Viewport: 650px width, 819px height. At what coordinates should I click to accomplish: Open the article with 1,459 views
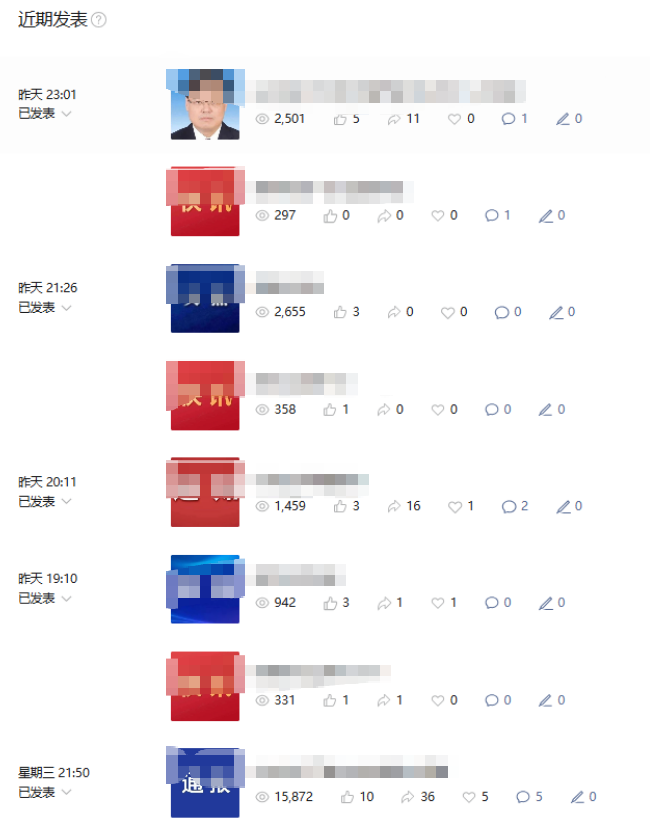[x=312, y=480]
